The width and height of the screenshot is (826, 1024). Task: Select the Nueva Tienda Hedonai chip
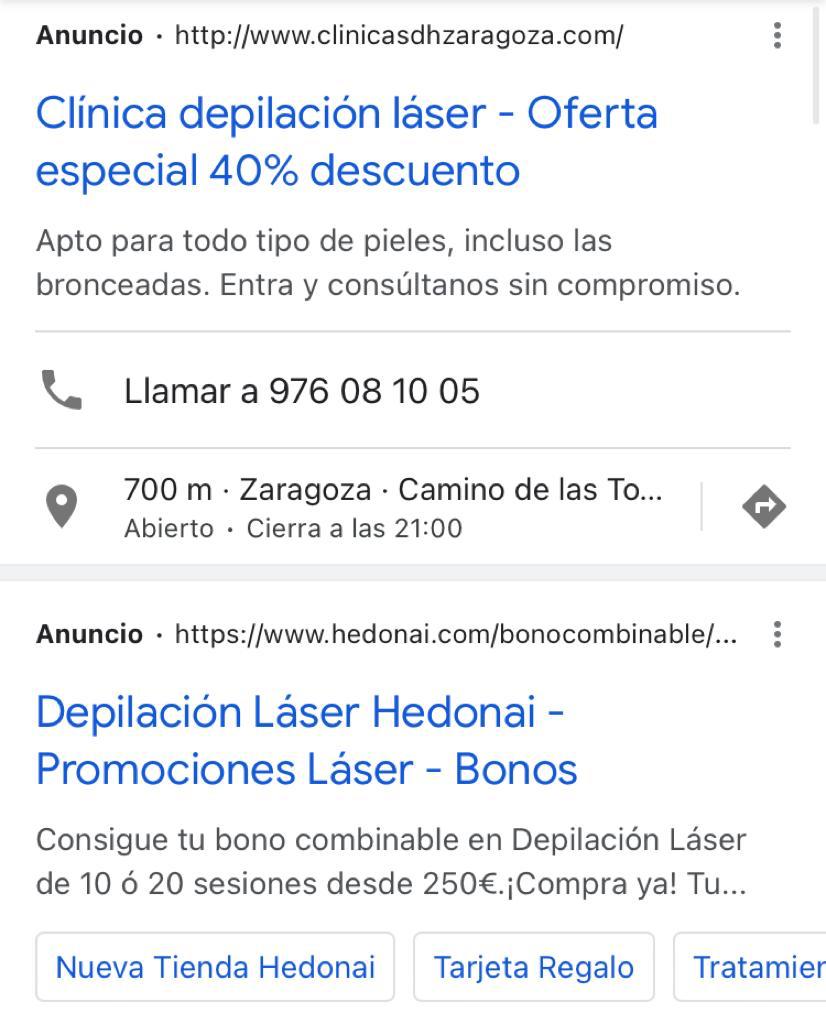215,967
